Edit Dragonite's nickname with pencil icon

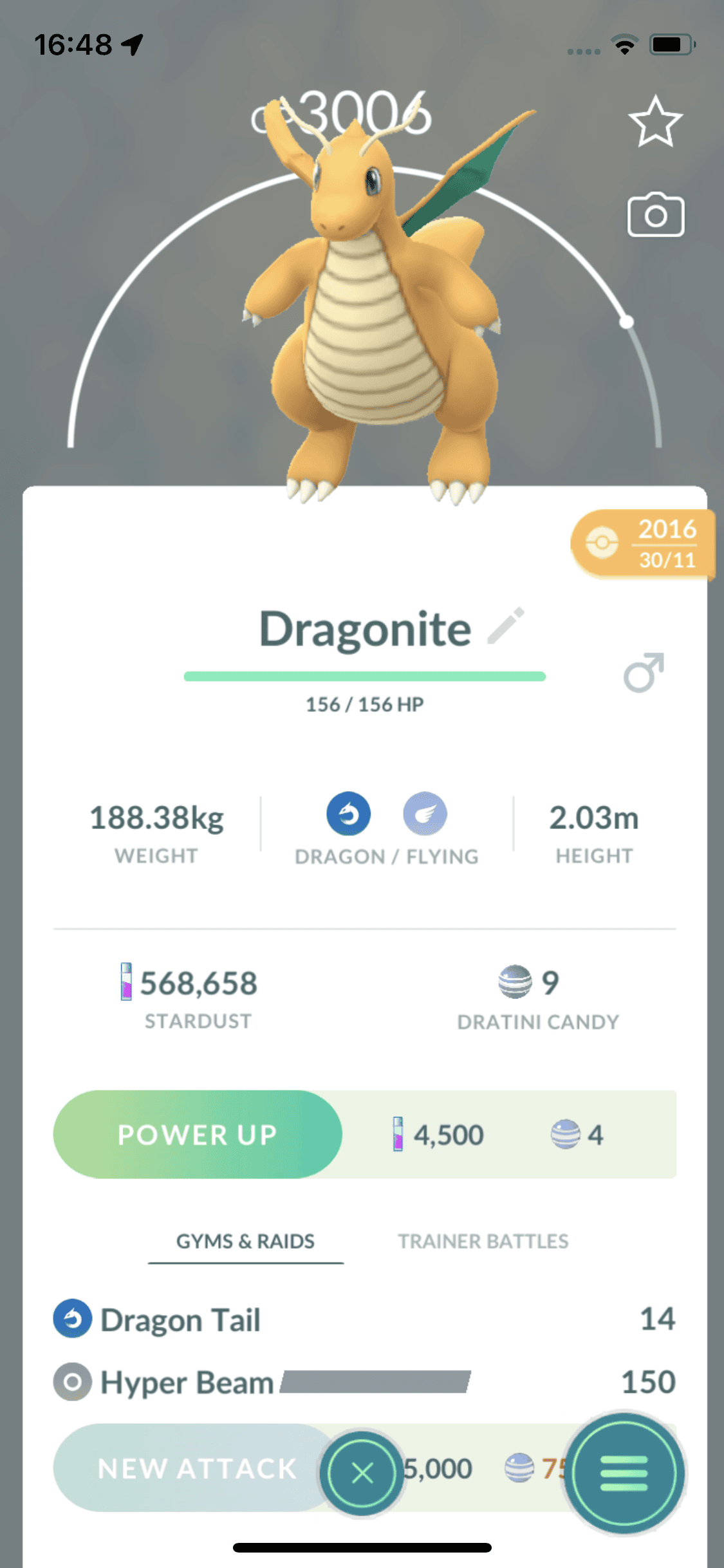[x=506, y=626]
